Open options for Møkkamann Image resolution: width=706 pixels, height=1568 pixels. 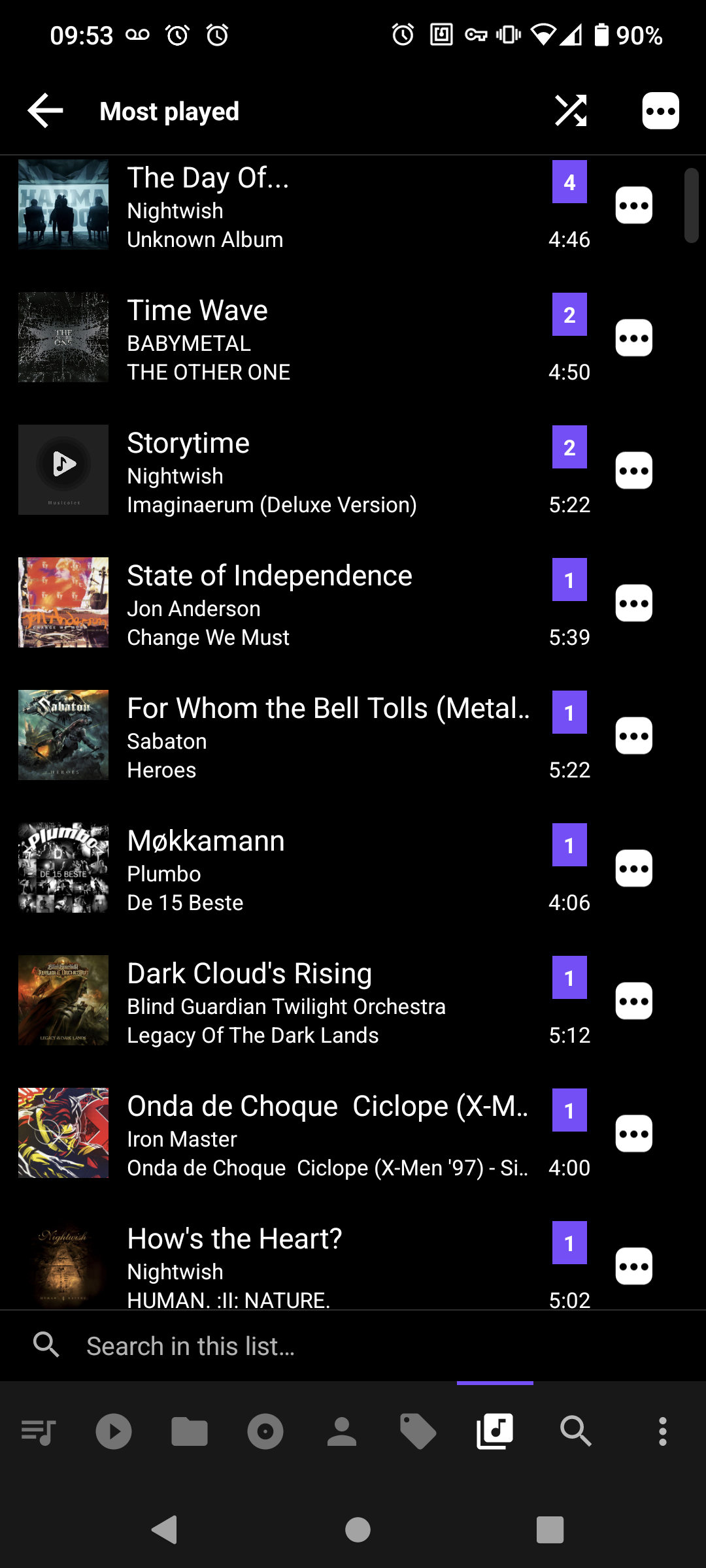coord(633,869)
